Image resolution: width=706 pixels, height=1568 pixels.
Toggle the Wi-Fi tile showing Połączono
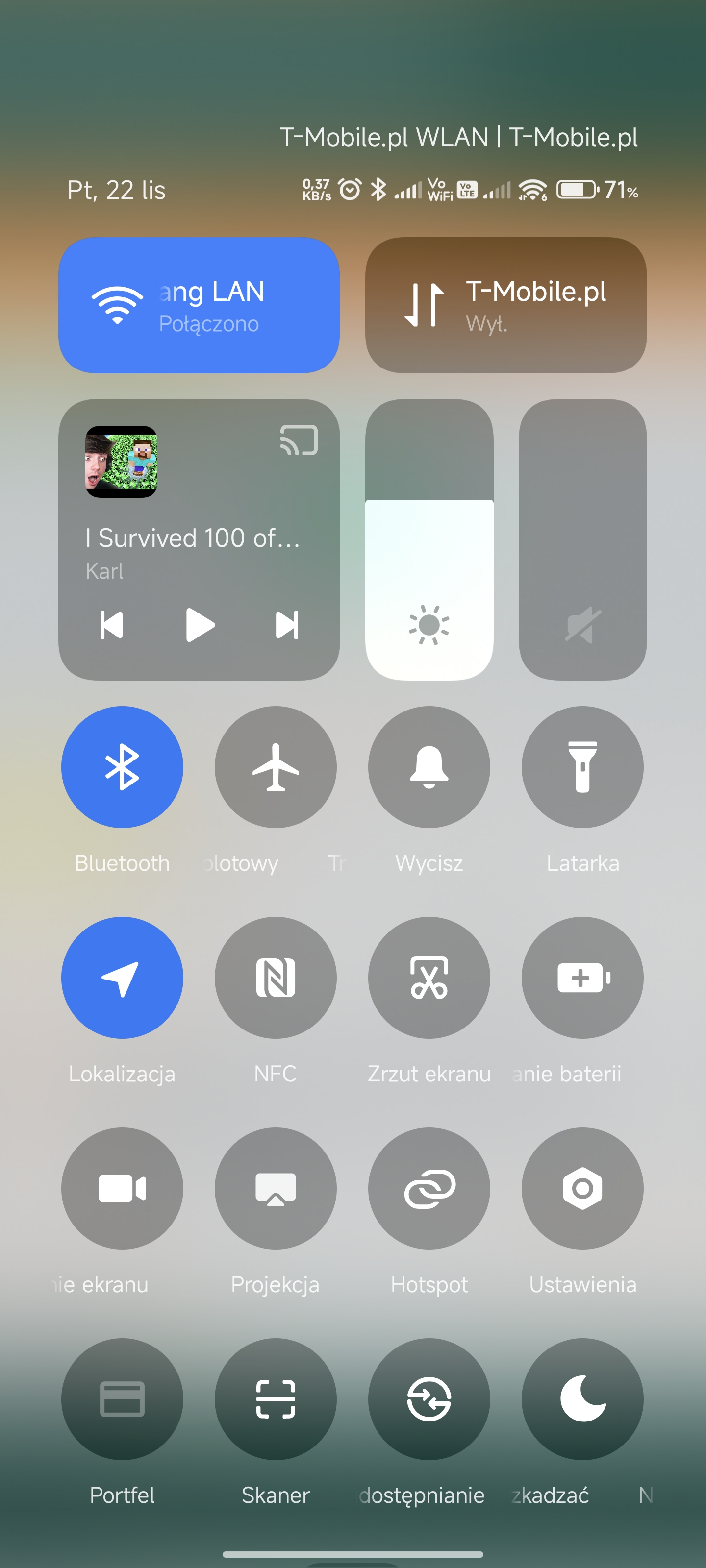click(199, 305)
